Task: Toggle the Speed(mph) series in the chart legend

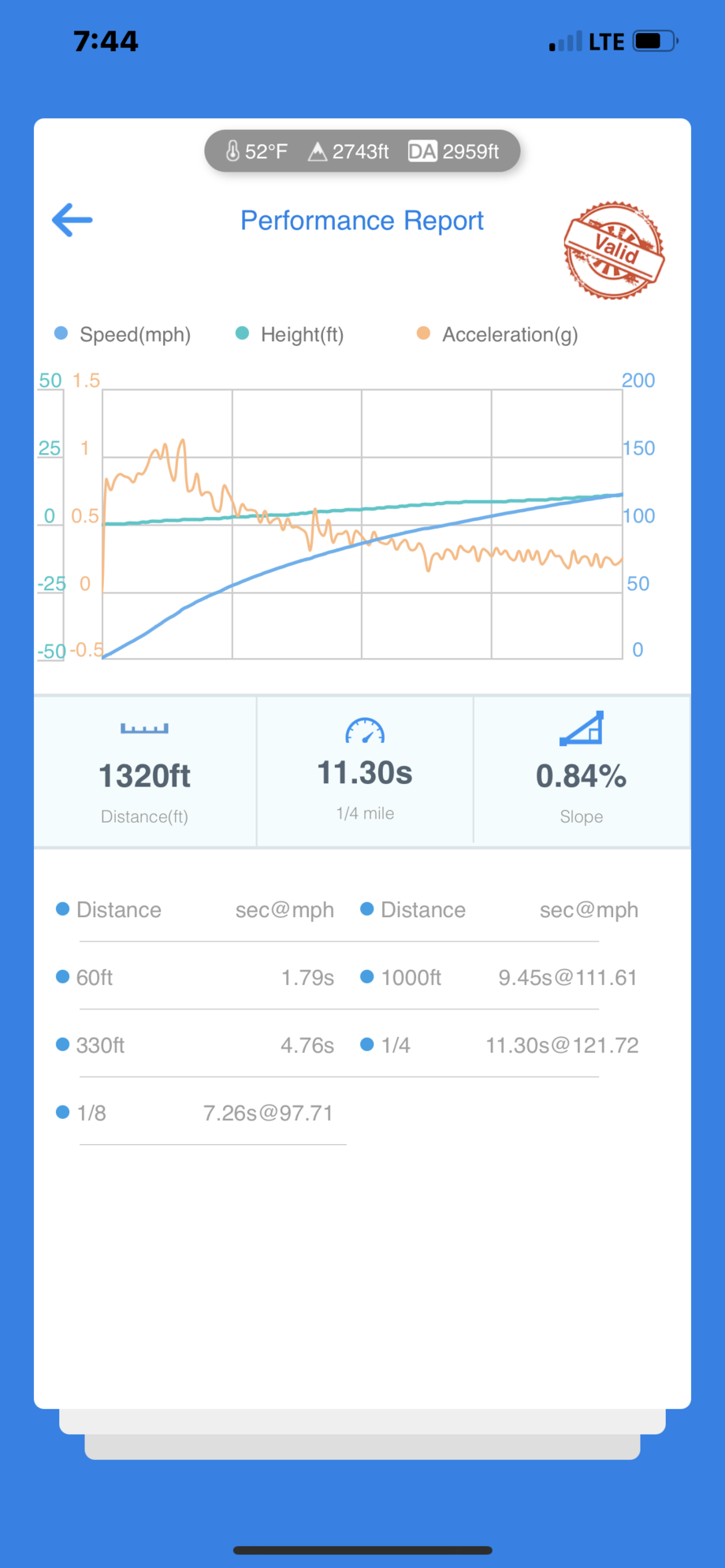Action: pos(123,334)
